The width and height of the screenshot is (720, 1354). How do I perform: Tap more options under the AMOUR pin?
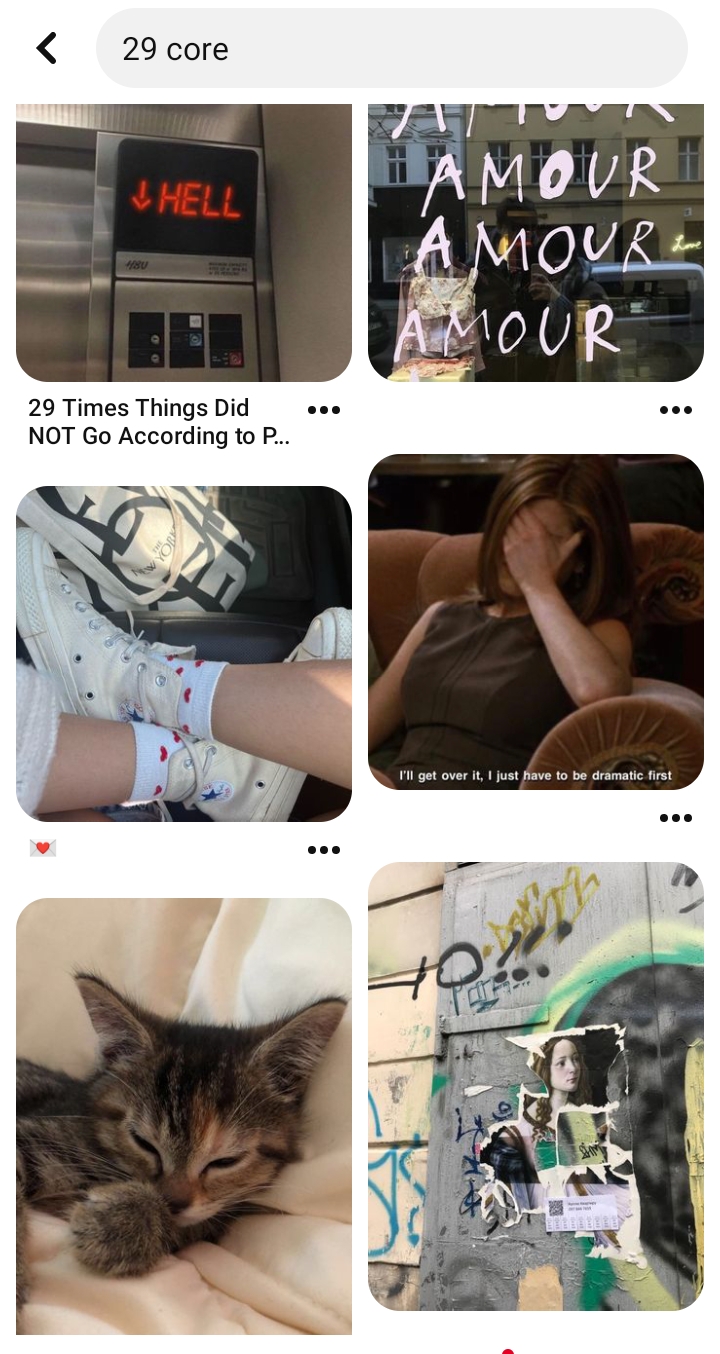pyautogui.click(x=676, y=410)
